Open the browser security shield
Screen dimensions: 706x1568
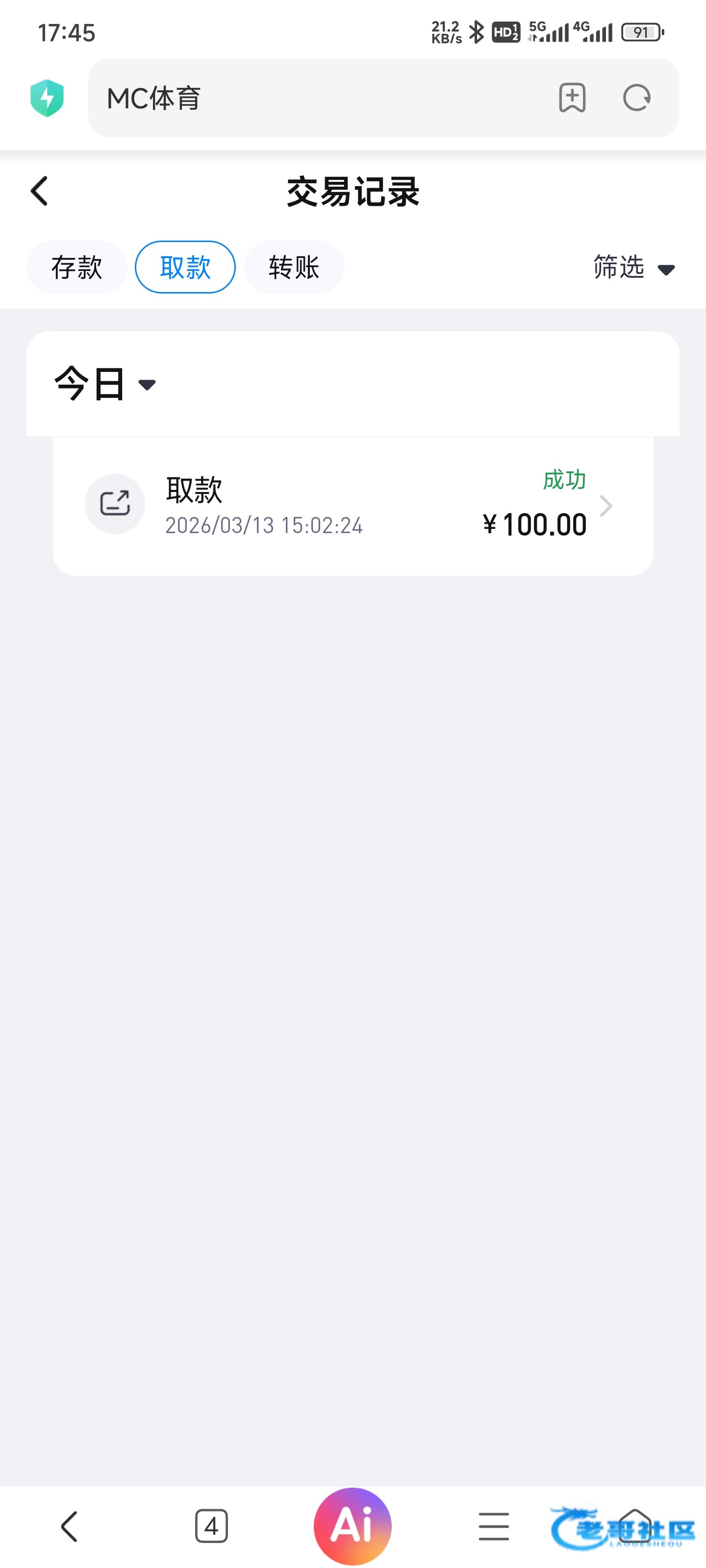[47, 98]
